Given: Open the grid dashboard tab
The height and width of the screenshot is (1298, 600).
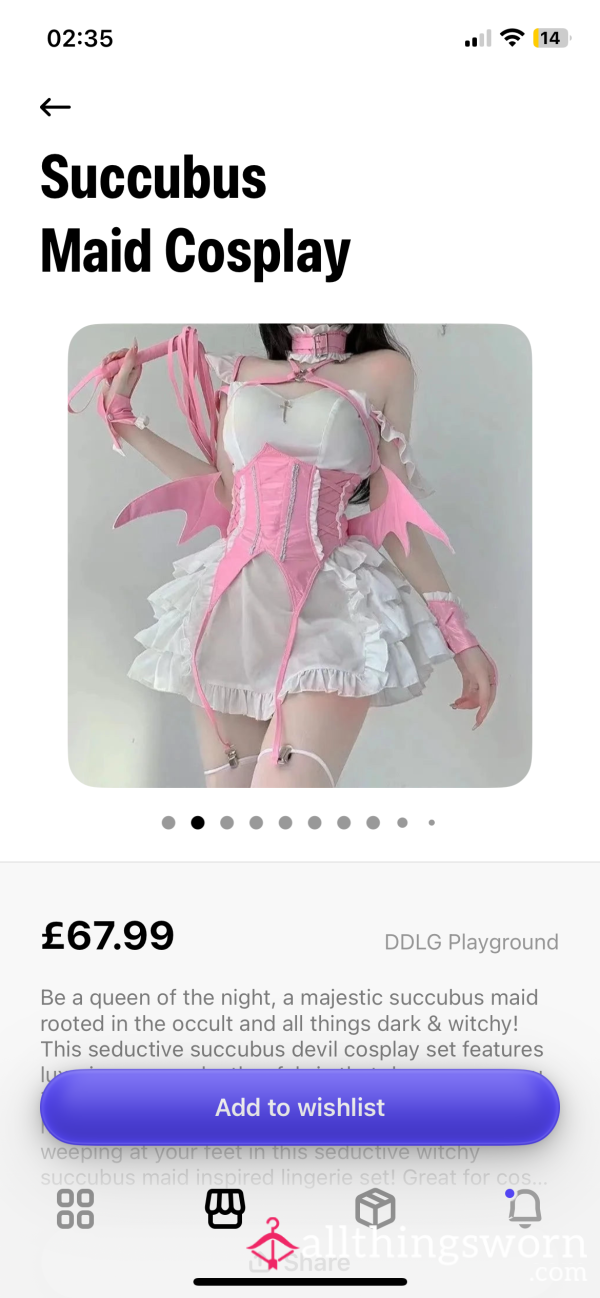Looking at the screenshot, I should tap(75, 1208).
